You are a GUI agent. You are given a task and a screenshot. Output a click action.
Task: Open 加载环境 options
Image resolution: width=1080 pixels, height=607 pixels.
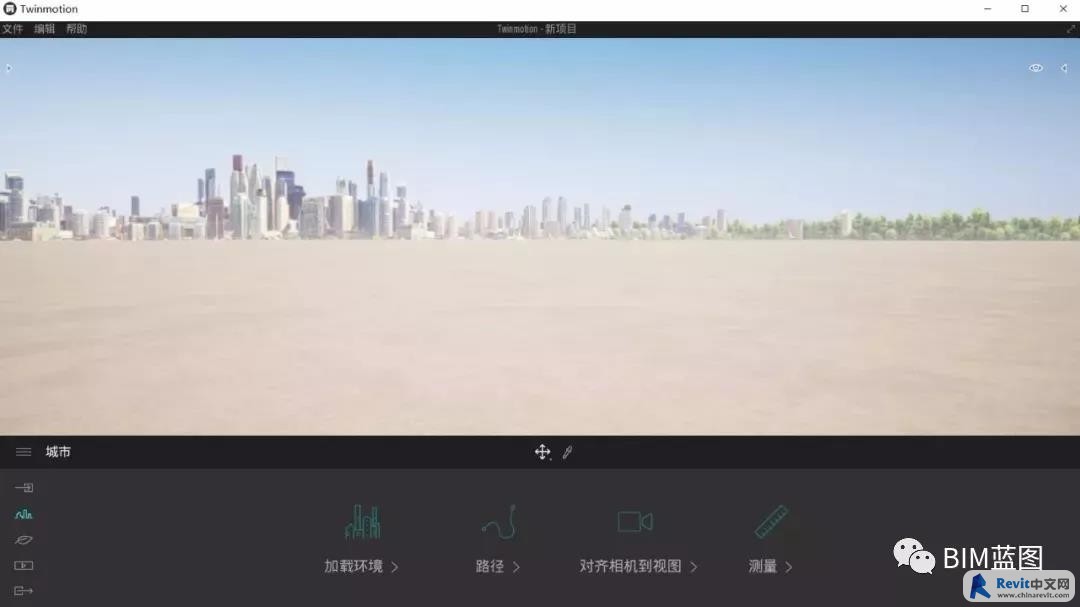[x=362, y=538]
